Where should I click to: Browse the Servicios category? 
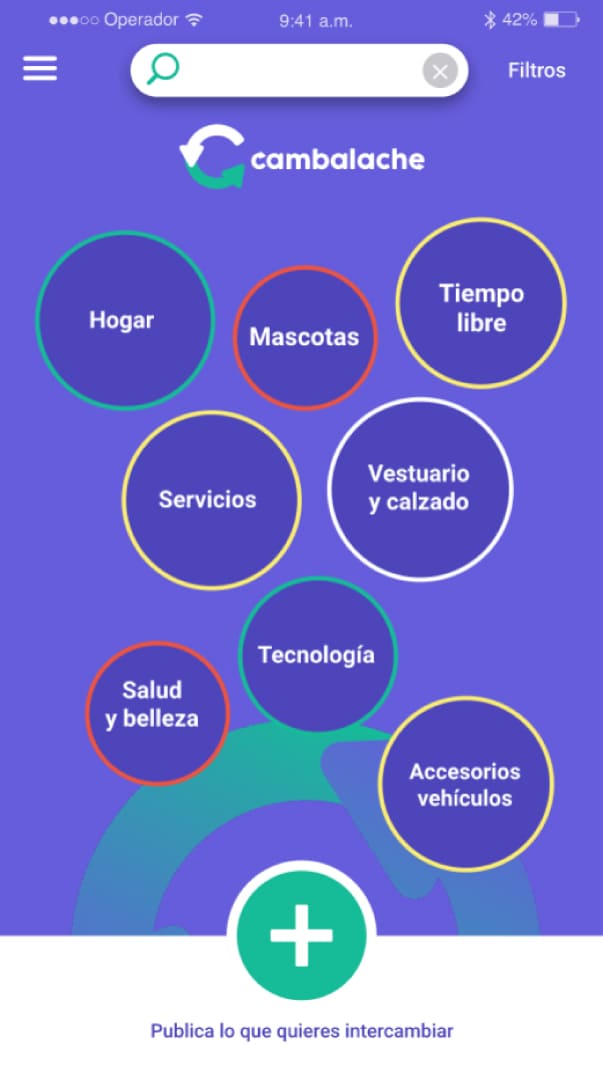212,500
